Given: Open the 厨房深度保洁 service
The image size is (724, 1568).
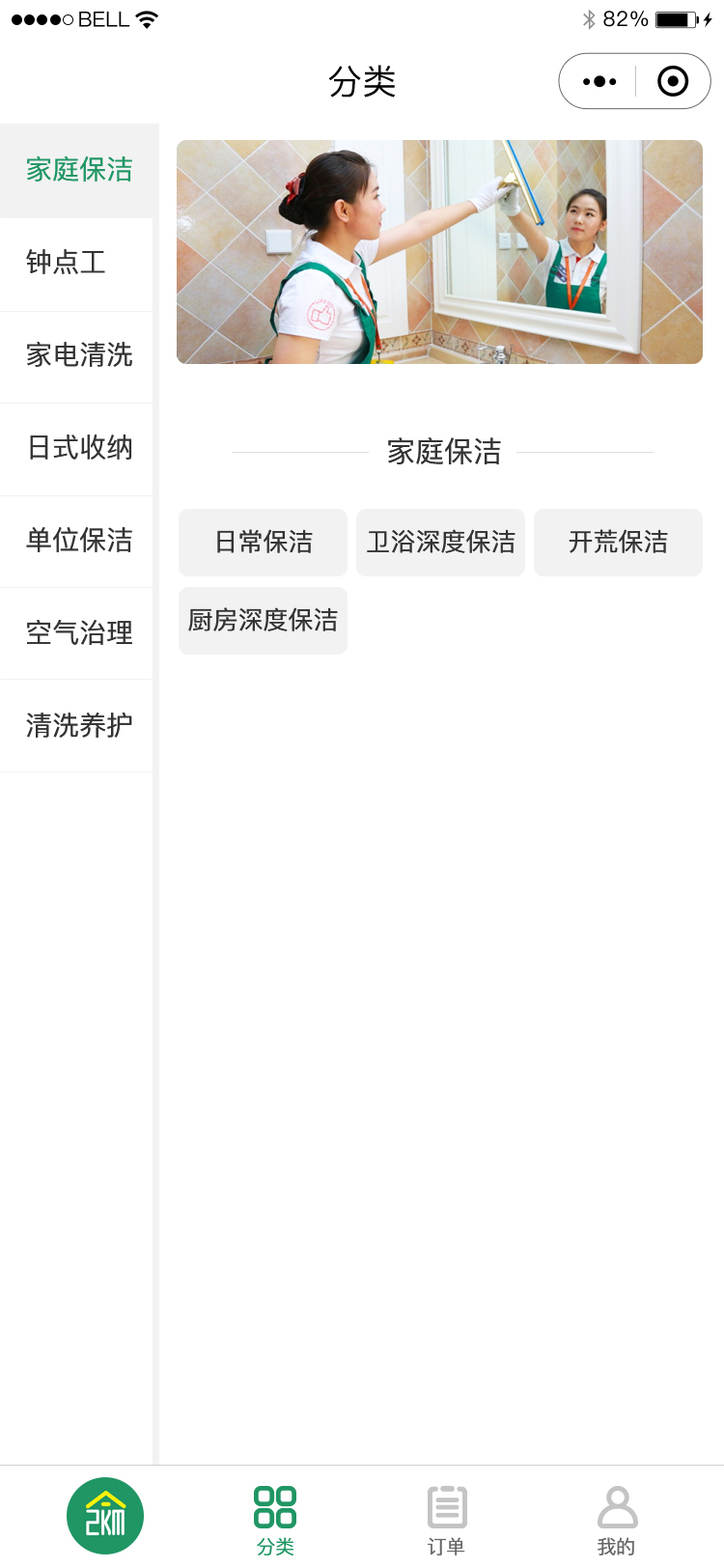Looking at the screenshot, I should tap(263, 621).
